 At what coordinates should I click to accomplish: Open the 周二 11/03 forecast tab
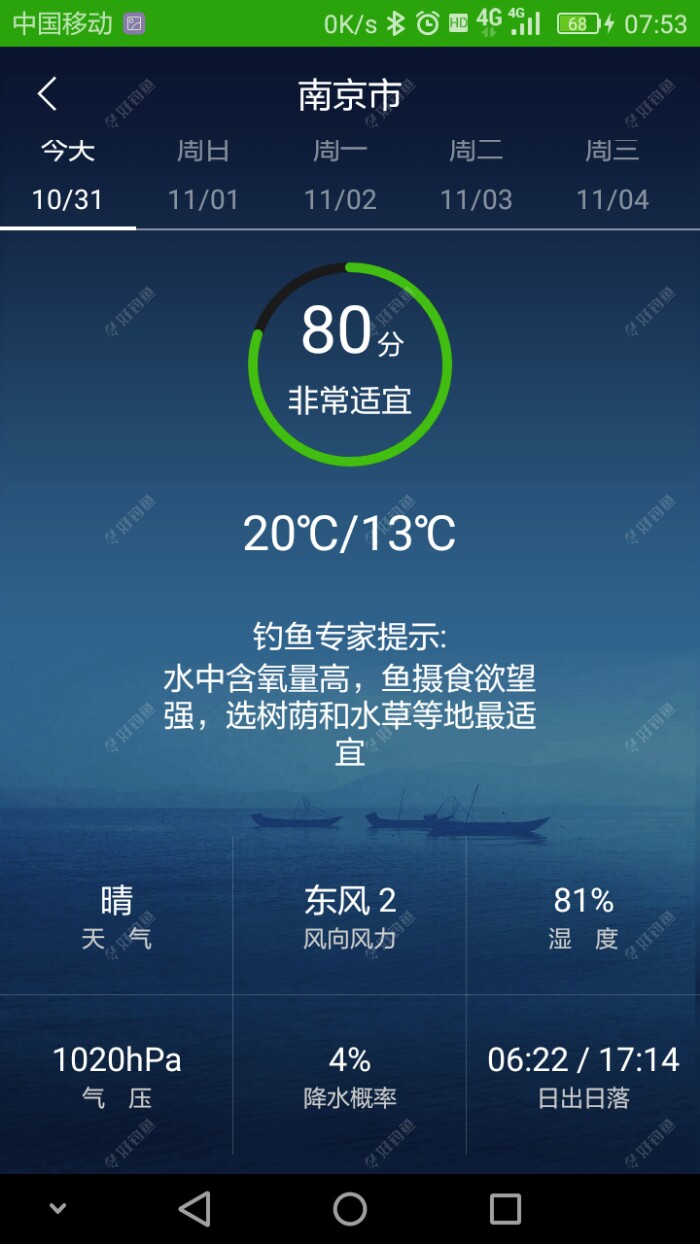[476, 176]
